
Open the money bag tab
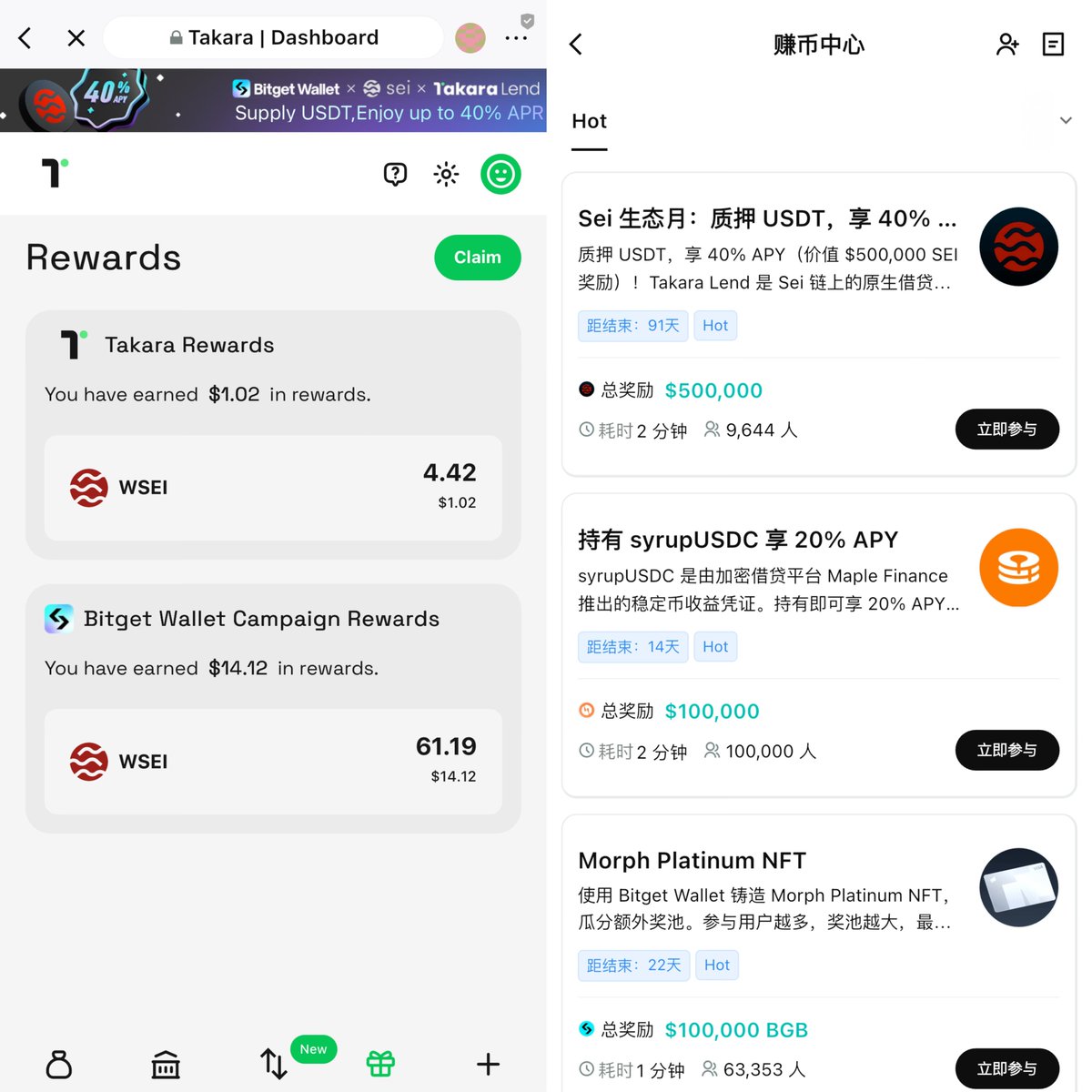[59, 1064]
